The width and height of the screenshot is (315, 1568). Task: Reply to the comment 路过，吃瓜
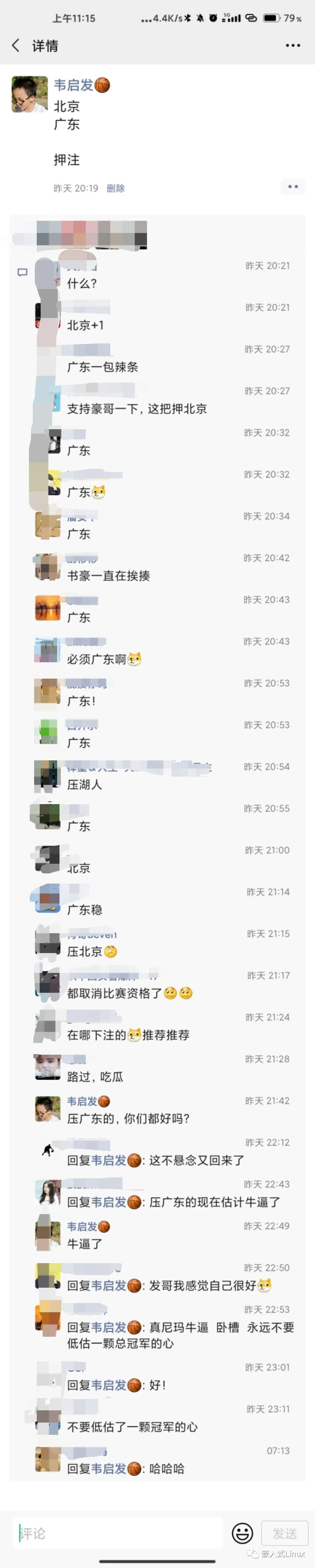tap(95, 1077)
